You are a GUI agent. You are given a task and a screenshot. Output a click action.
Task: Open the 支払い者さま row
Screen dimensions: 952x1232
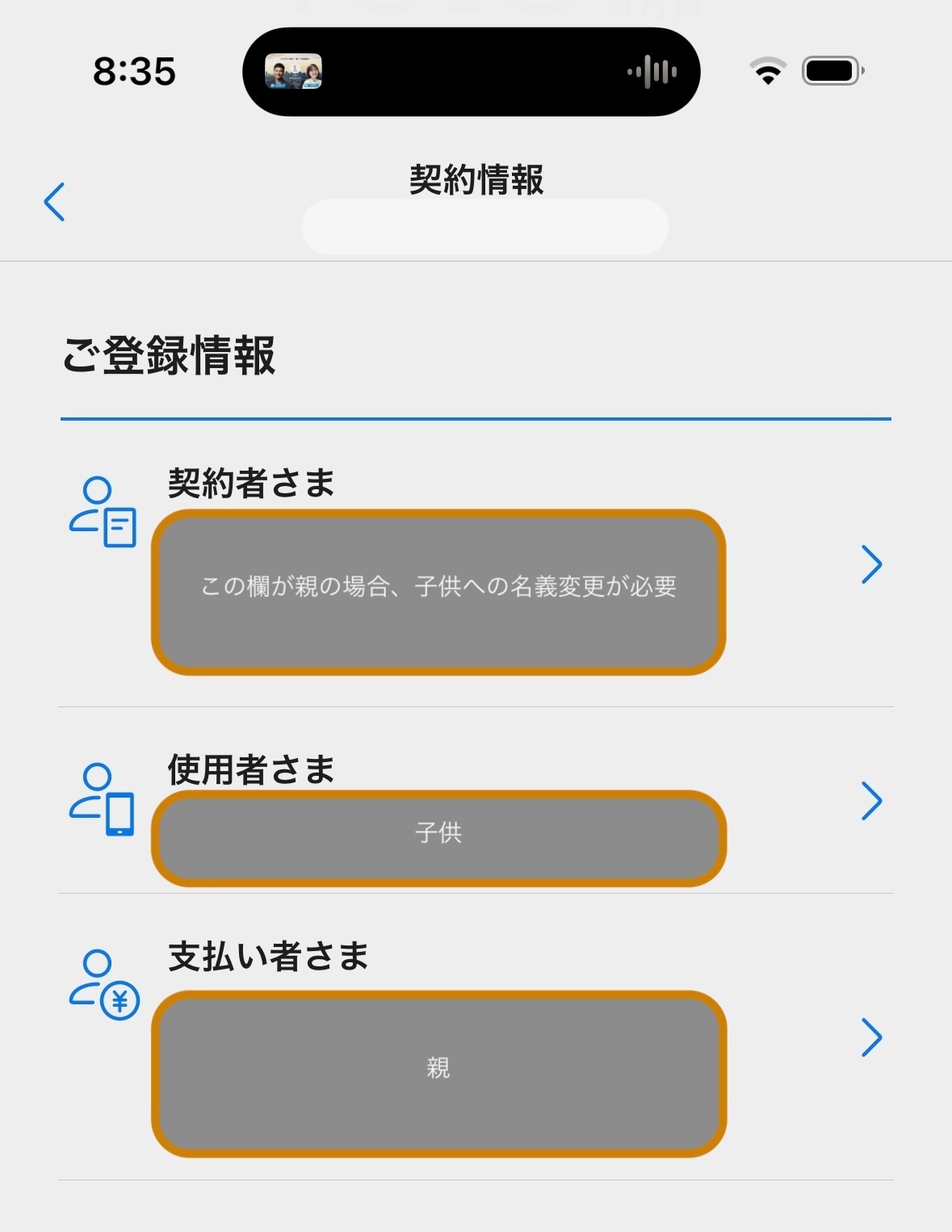[476, 1037]
